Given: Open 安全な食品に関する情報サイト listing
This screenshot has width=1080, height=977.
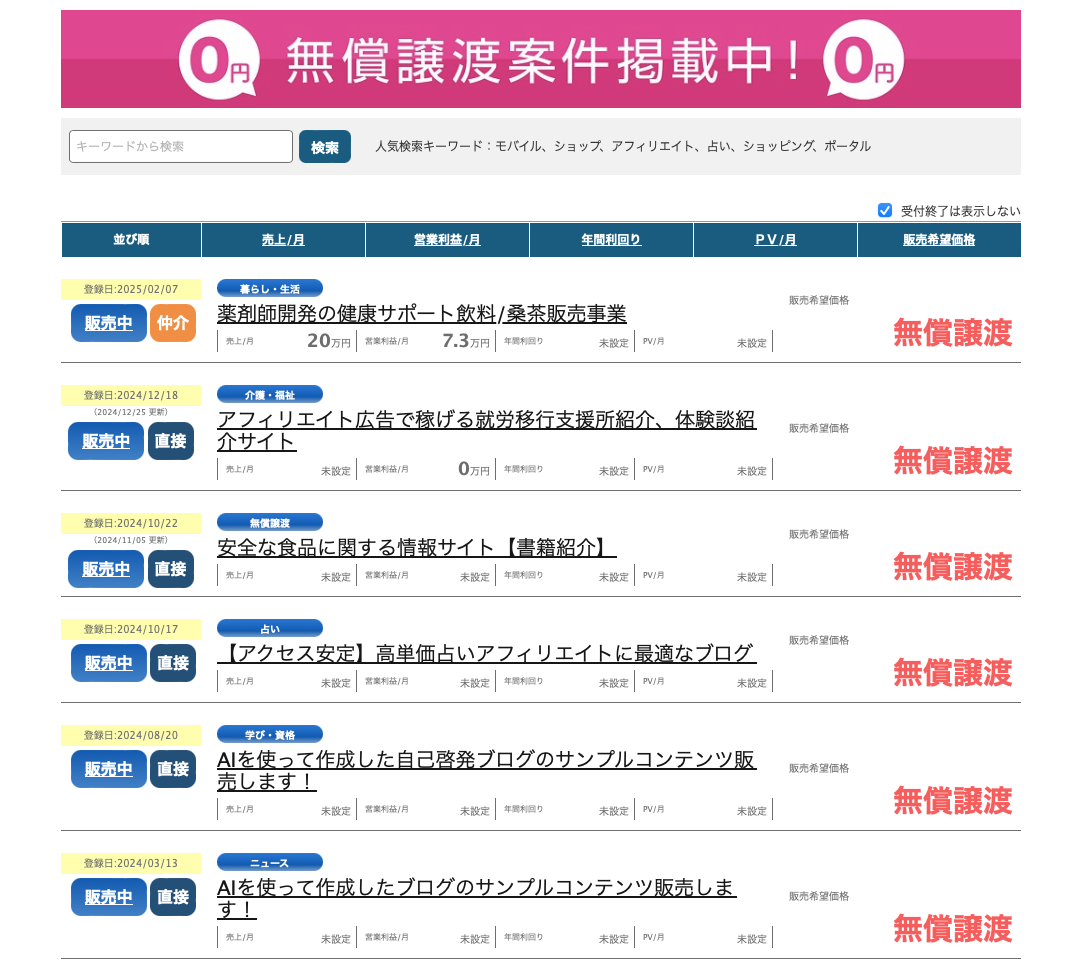Looking at the screenshot, I should 416,548.
